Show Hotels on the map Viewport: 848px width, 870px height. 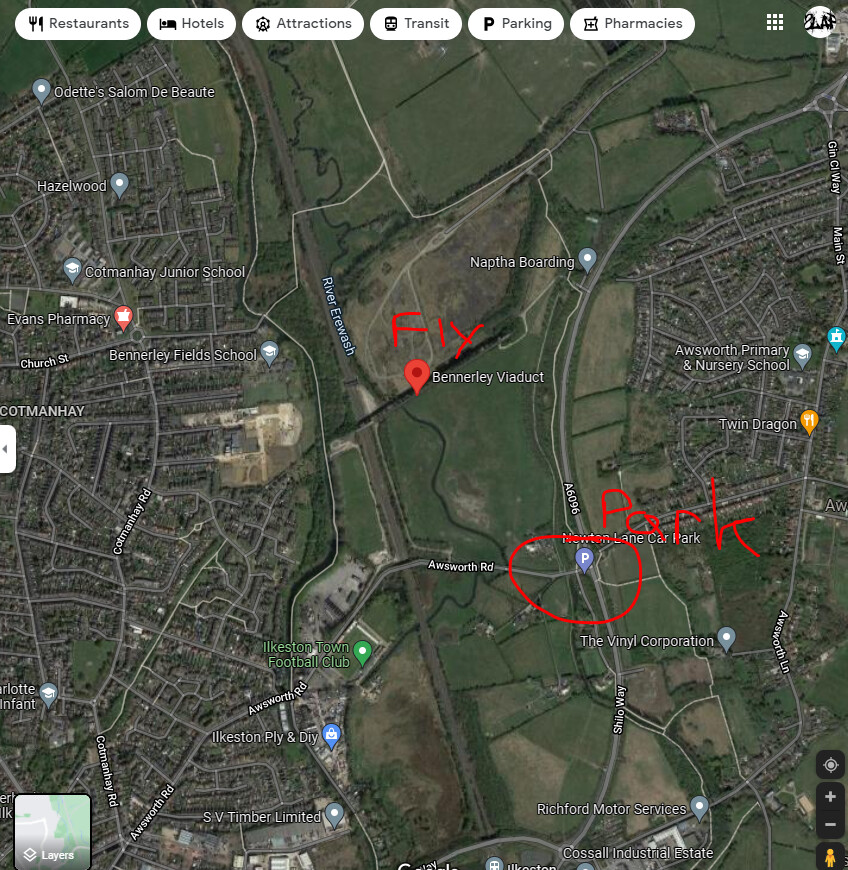click(192, 24)
